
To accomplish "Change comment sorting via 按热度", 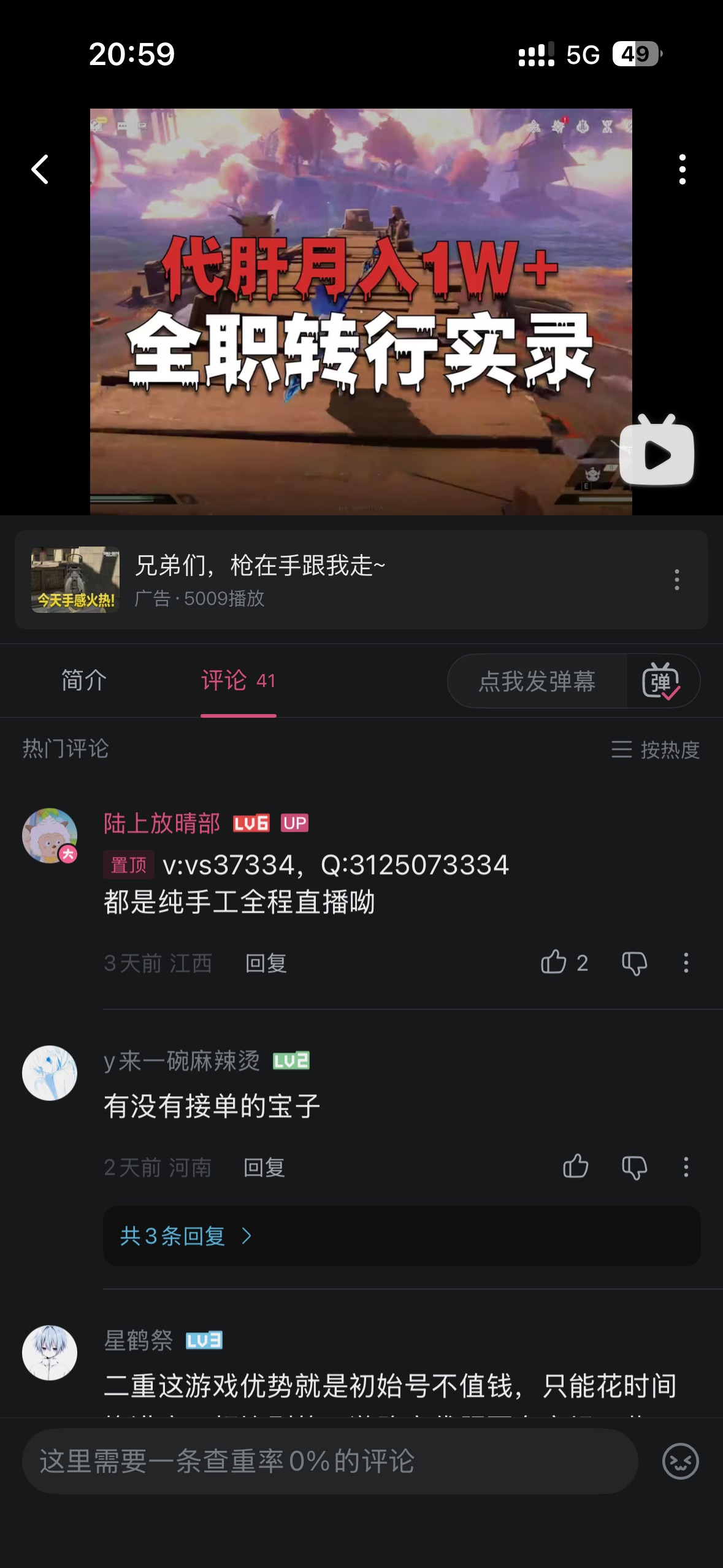I will tap(655, 749).
